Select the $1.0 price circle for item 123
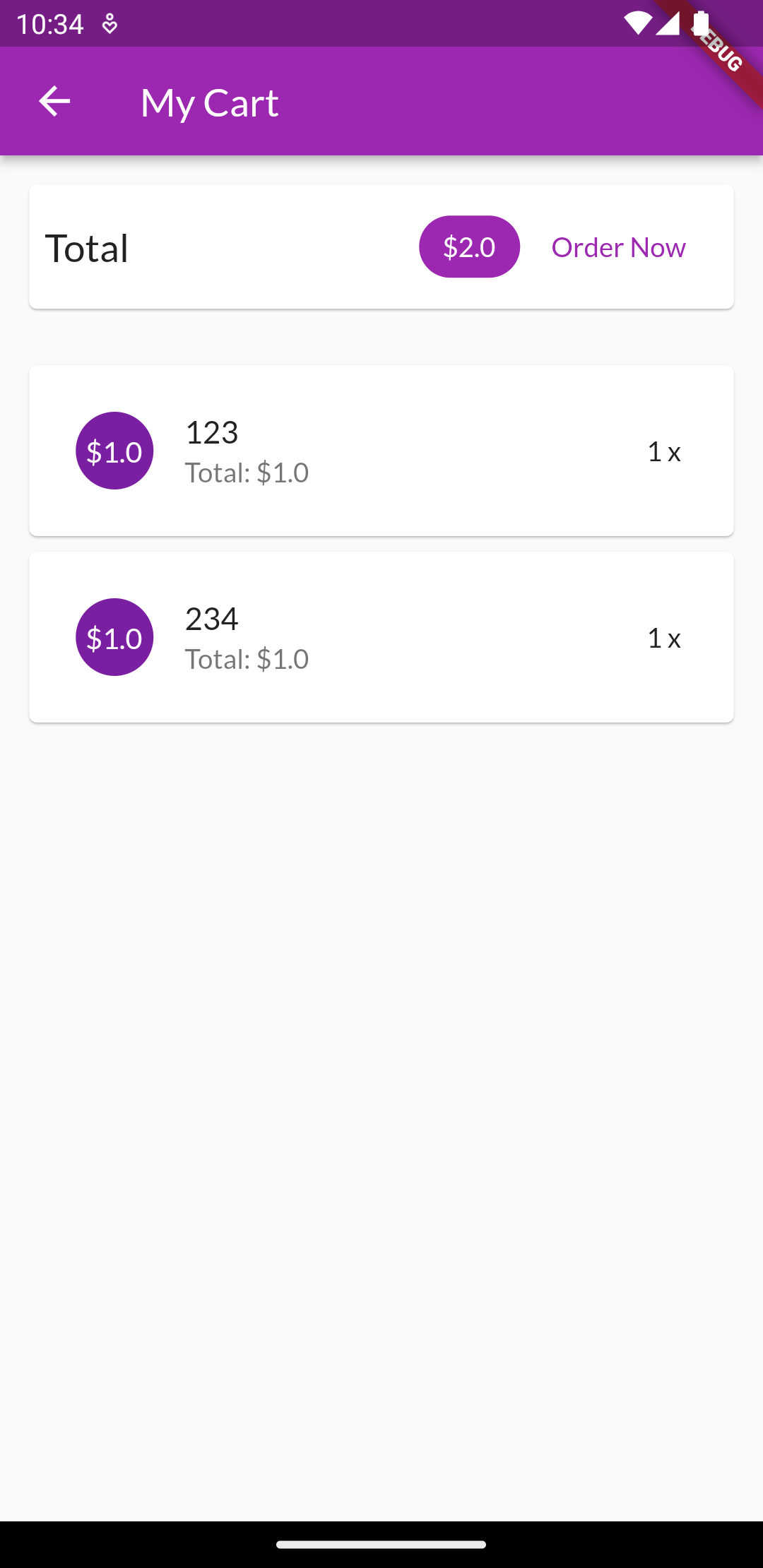Image resolution: width=763 pixels, height=1568 pixels. tap(114, 451)
